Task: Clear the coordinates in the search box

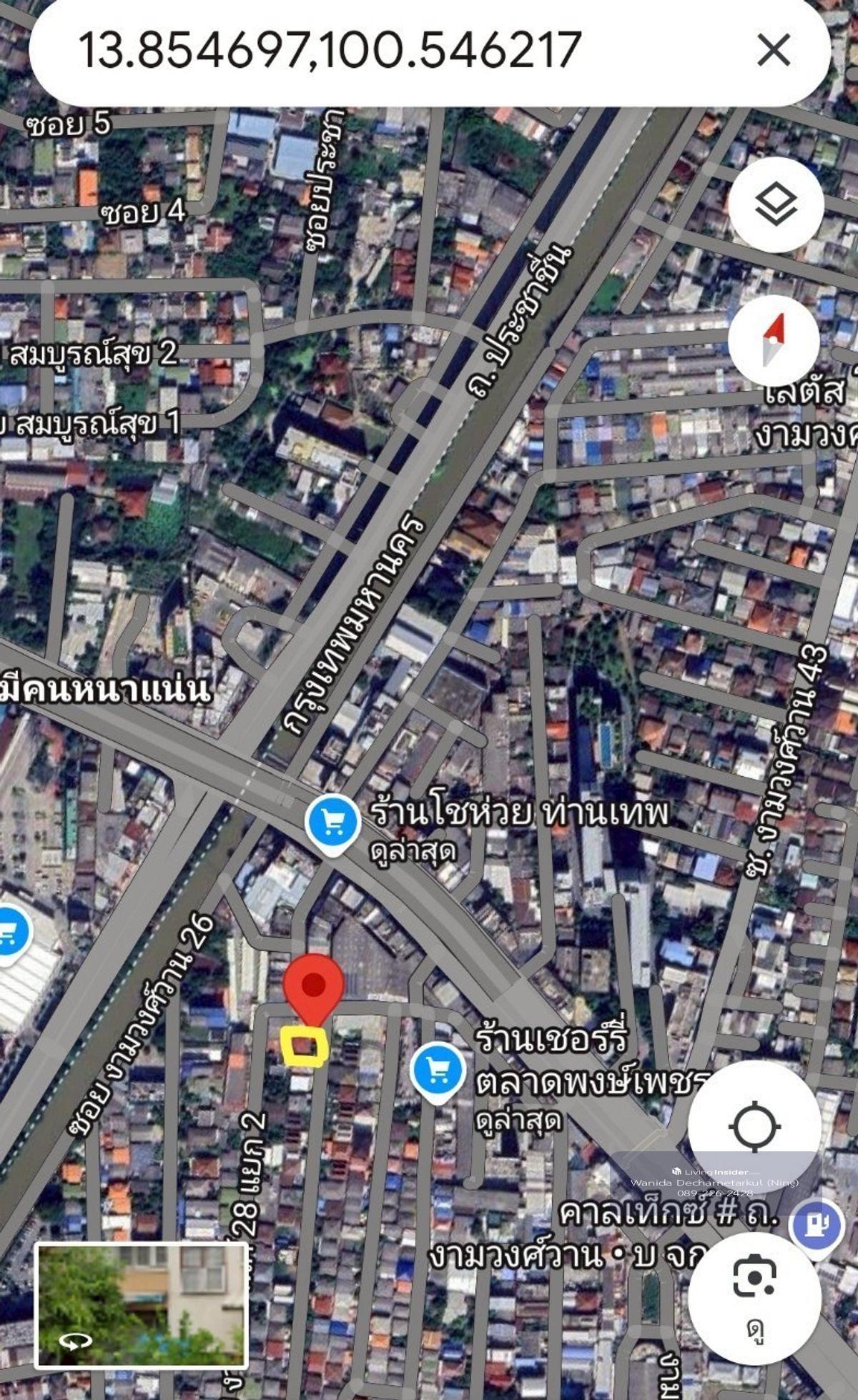Action: pyautogui.click(x=773, y=51)
